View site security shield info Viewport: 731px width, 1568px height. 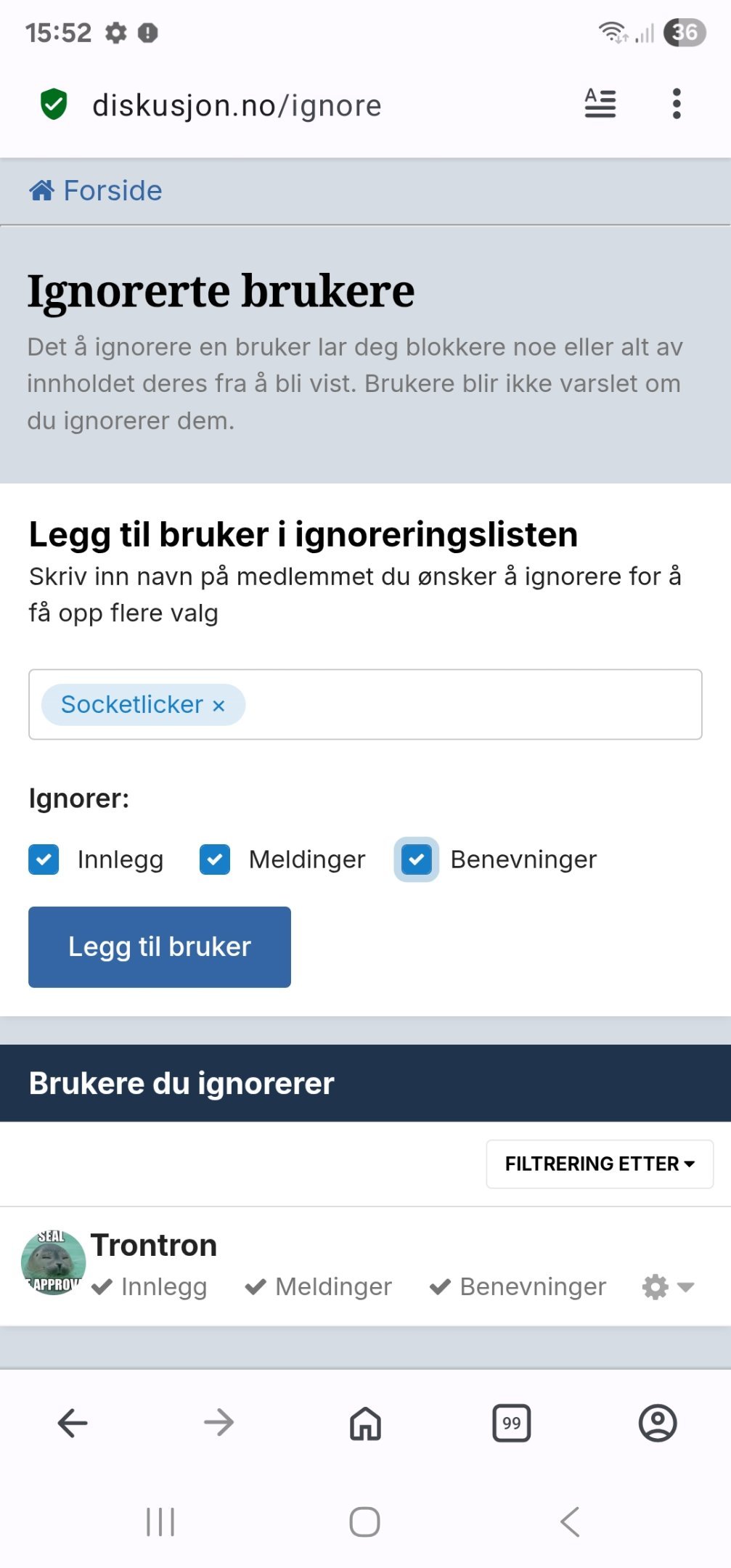(x=54, y=105)
